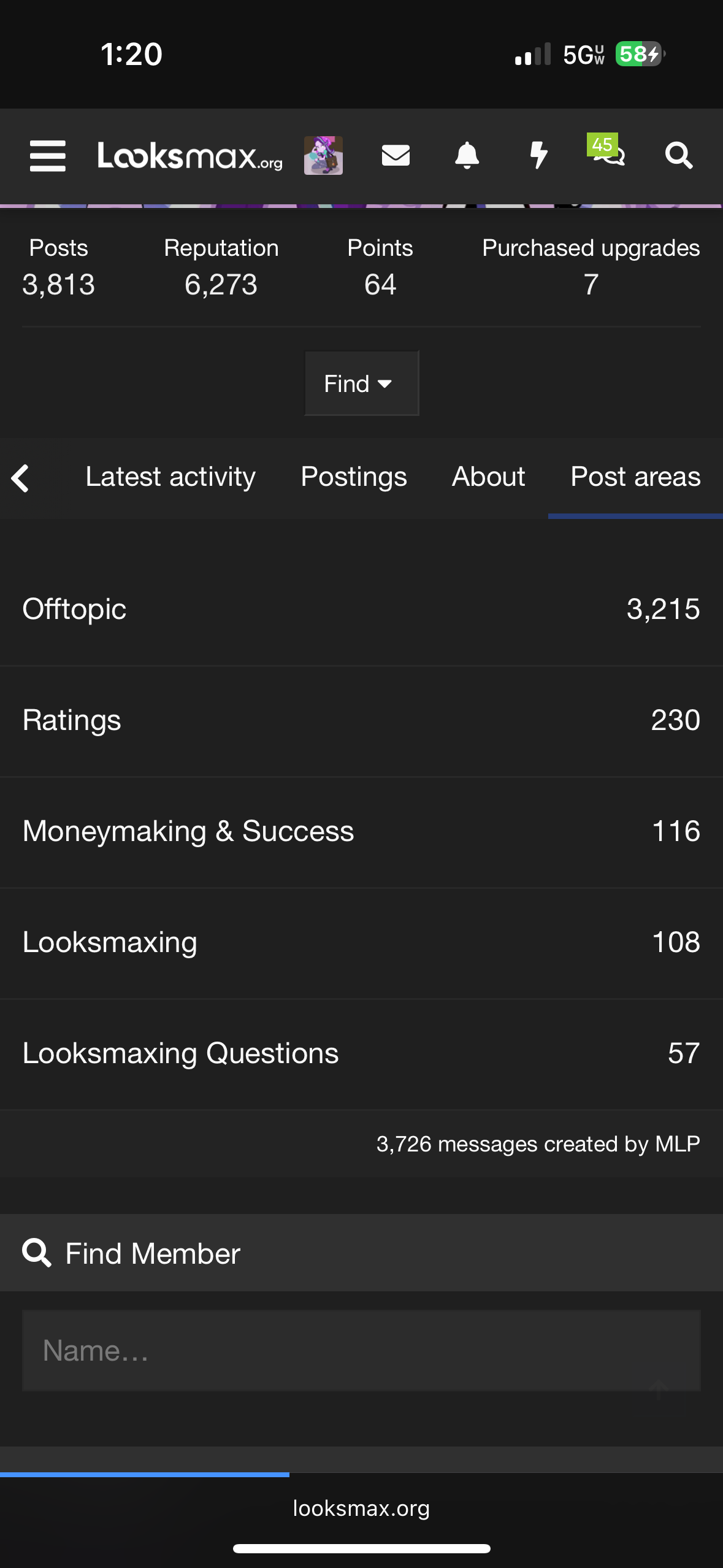Tap the Looksmax.org logo to go home
Viewport: 723px width, 1568px height.
tap(190, 156)
